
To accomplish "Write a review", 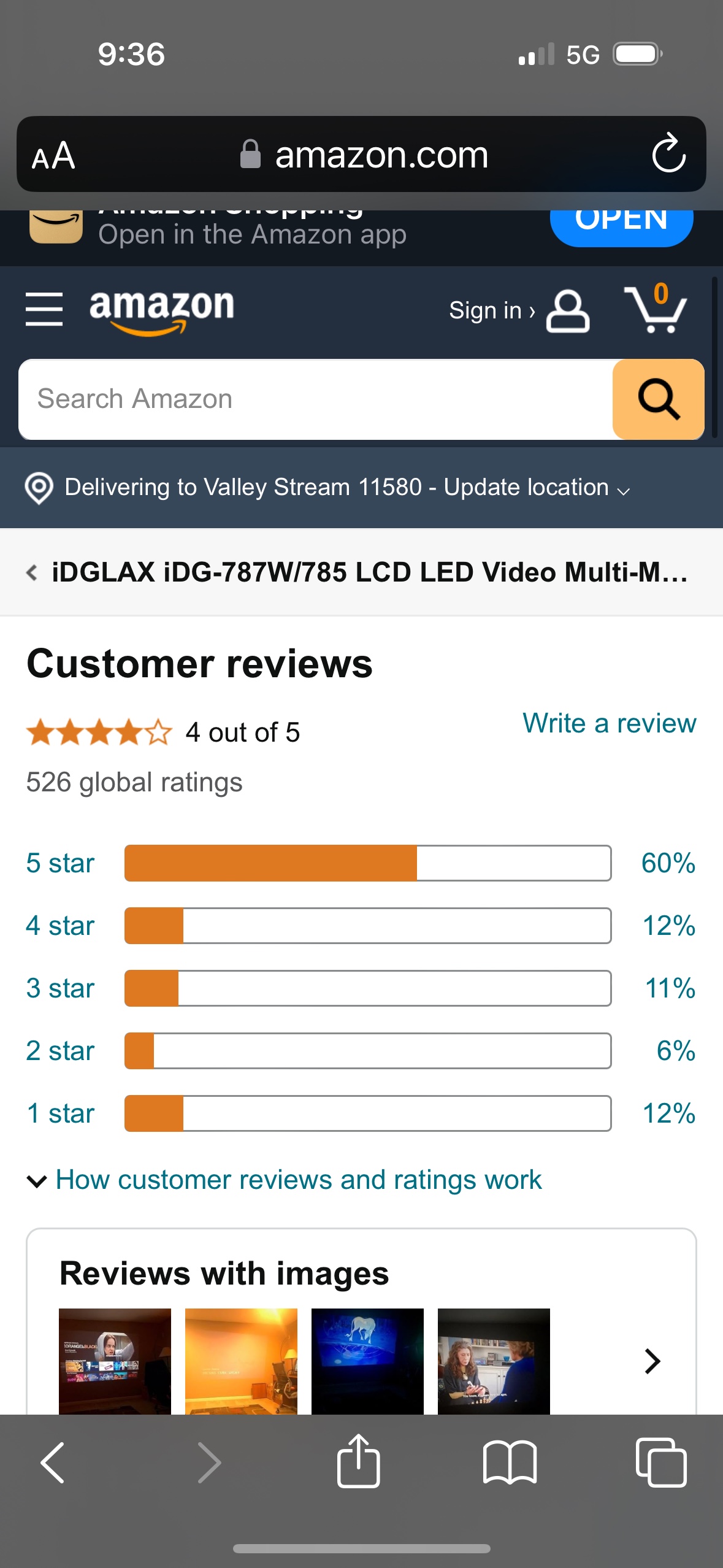I will (x=609, y=723).
